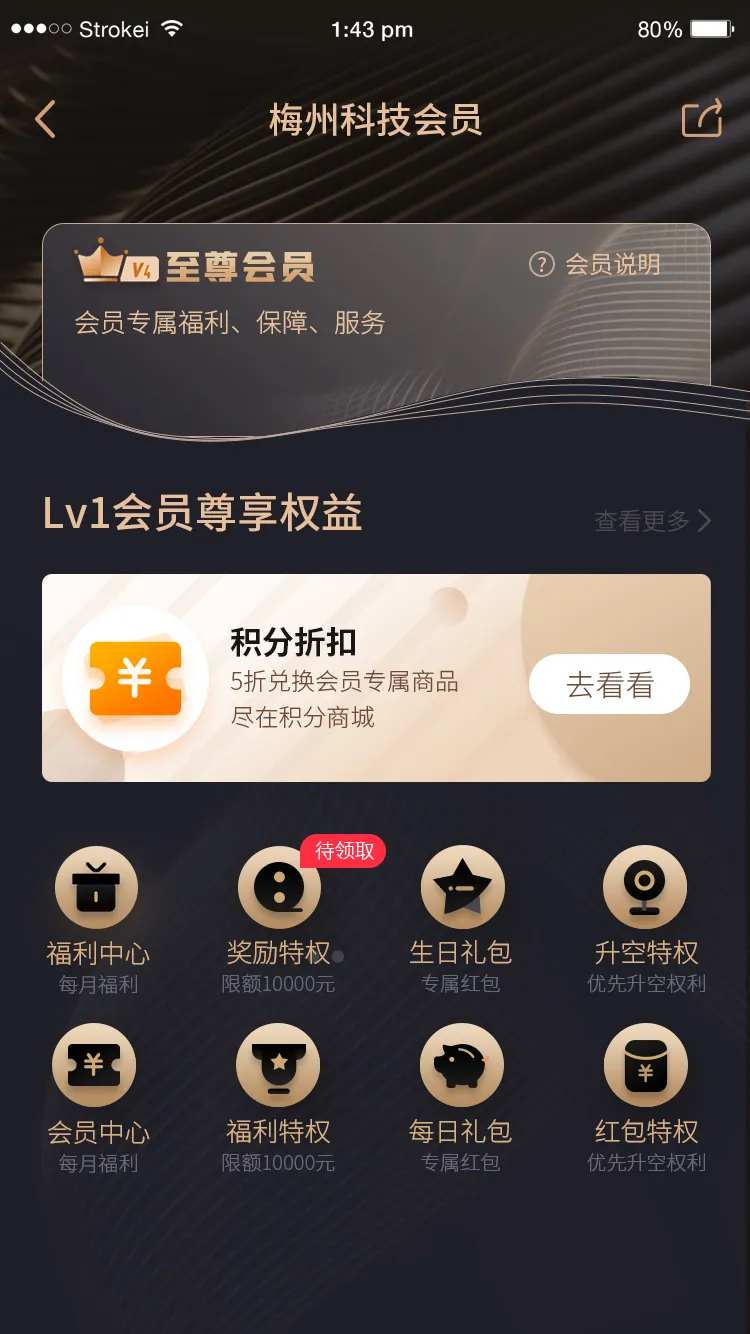Tap the 去看看 button
The width and height of the screenshot is (750, 1334).
click(x=609, y=685)
